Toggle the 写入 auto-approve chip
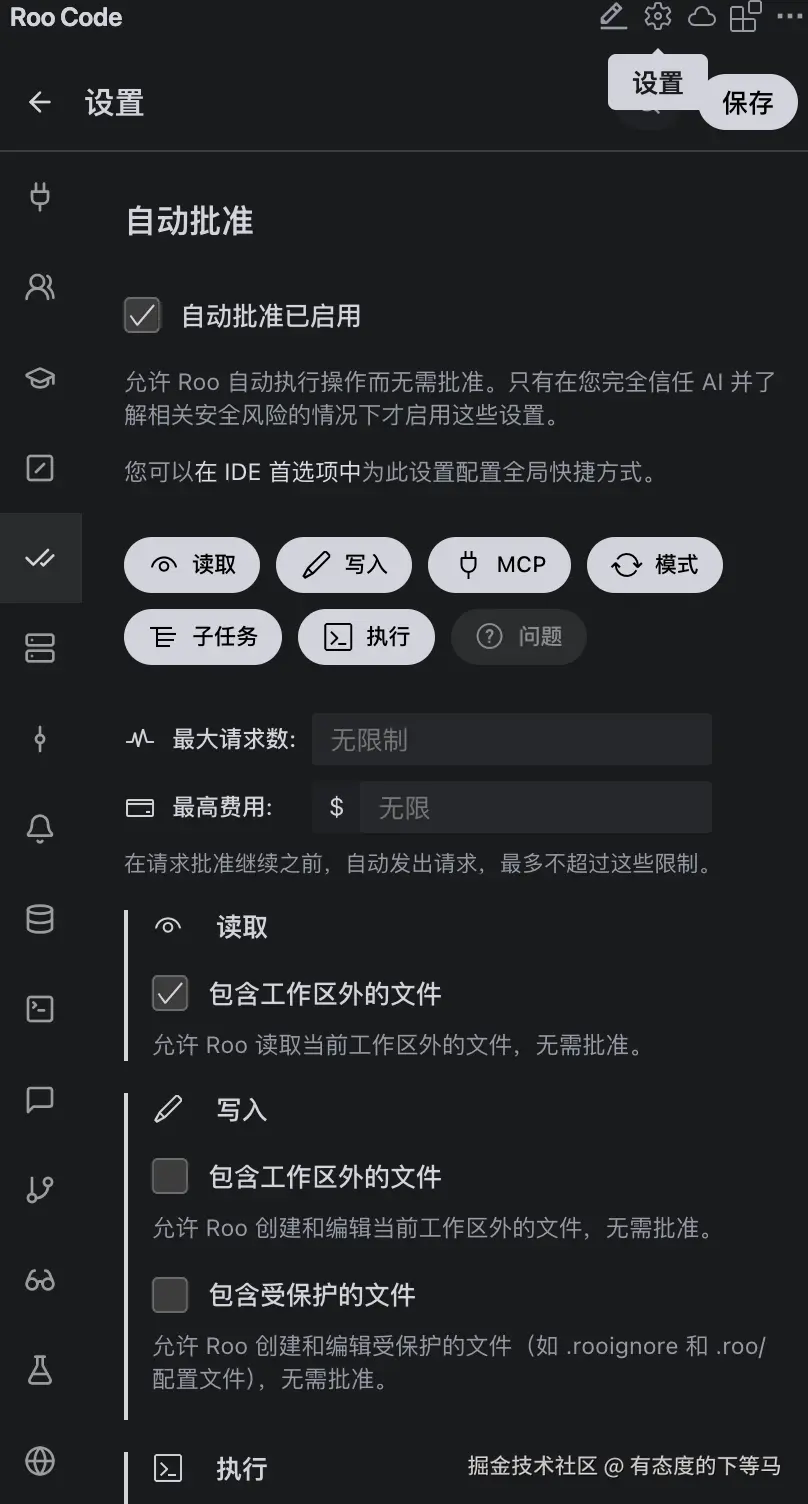 coord(344,565)
